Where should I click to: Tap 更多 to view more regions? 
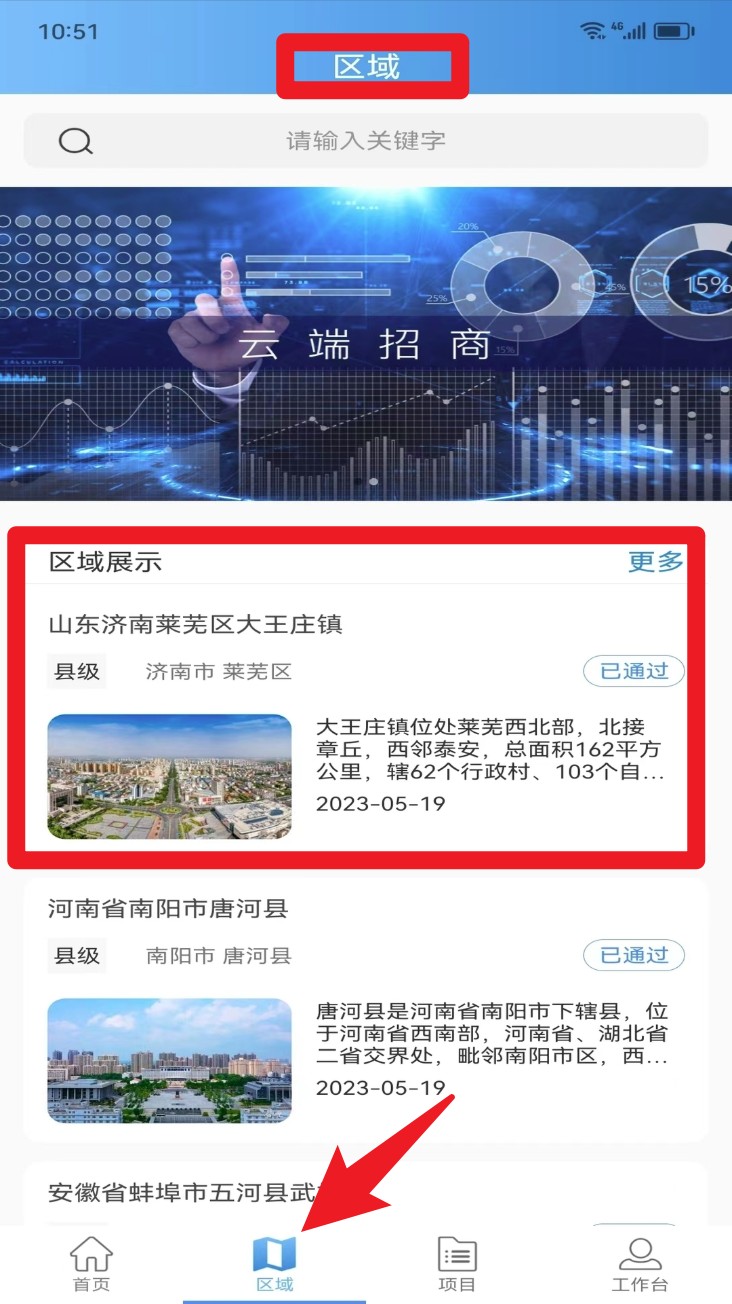655,562
